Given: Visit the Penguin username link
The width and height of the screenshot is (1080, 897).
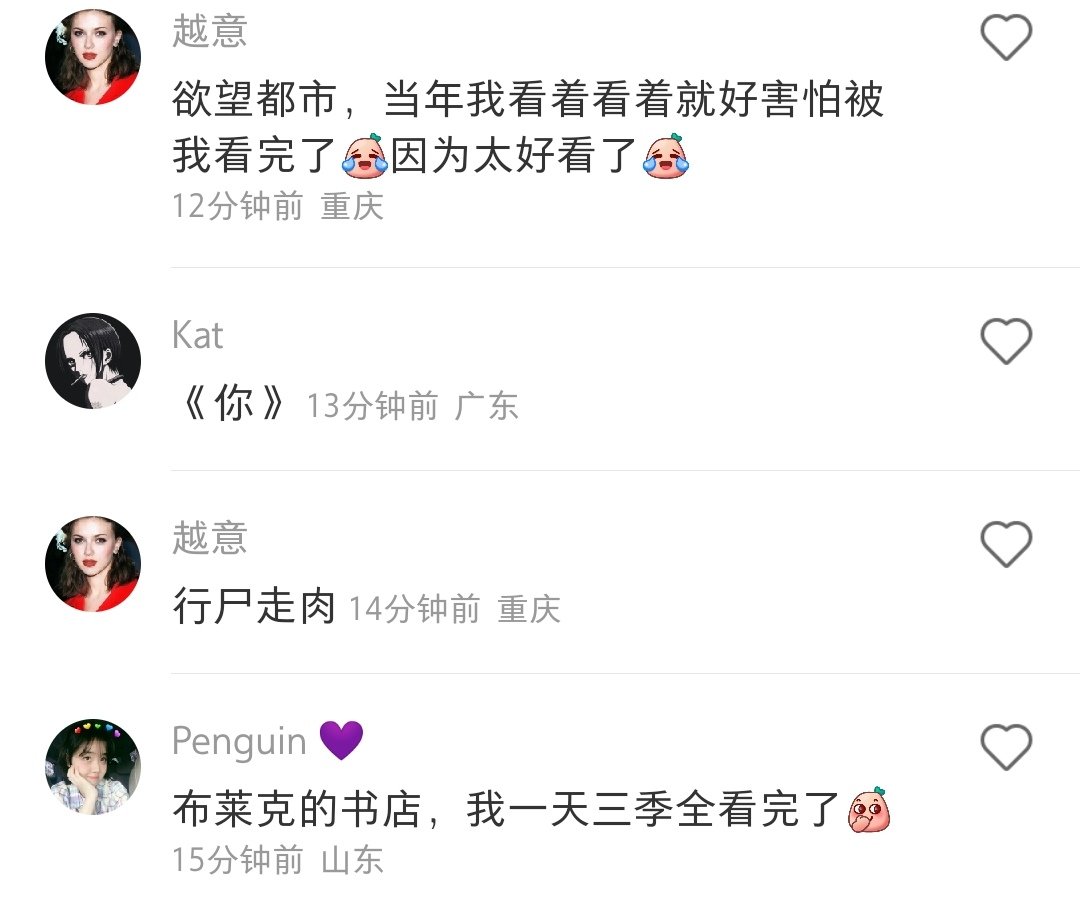Looking at the screenshot, I should [239, 741].
